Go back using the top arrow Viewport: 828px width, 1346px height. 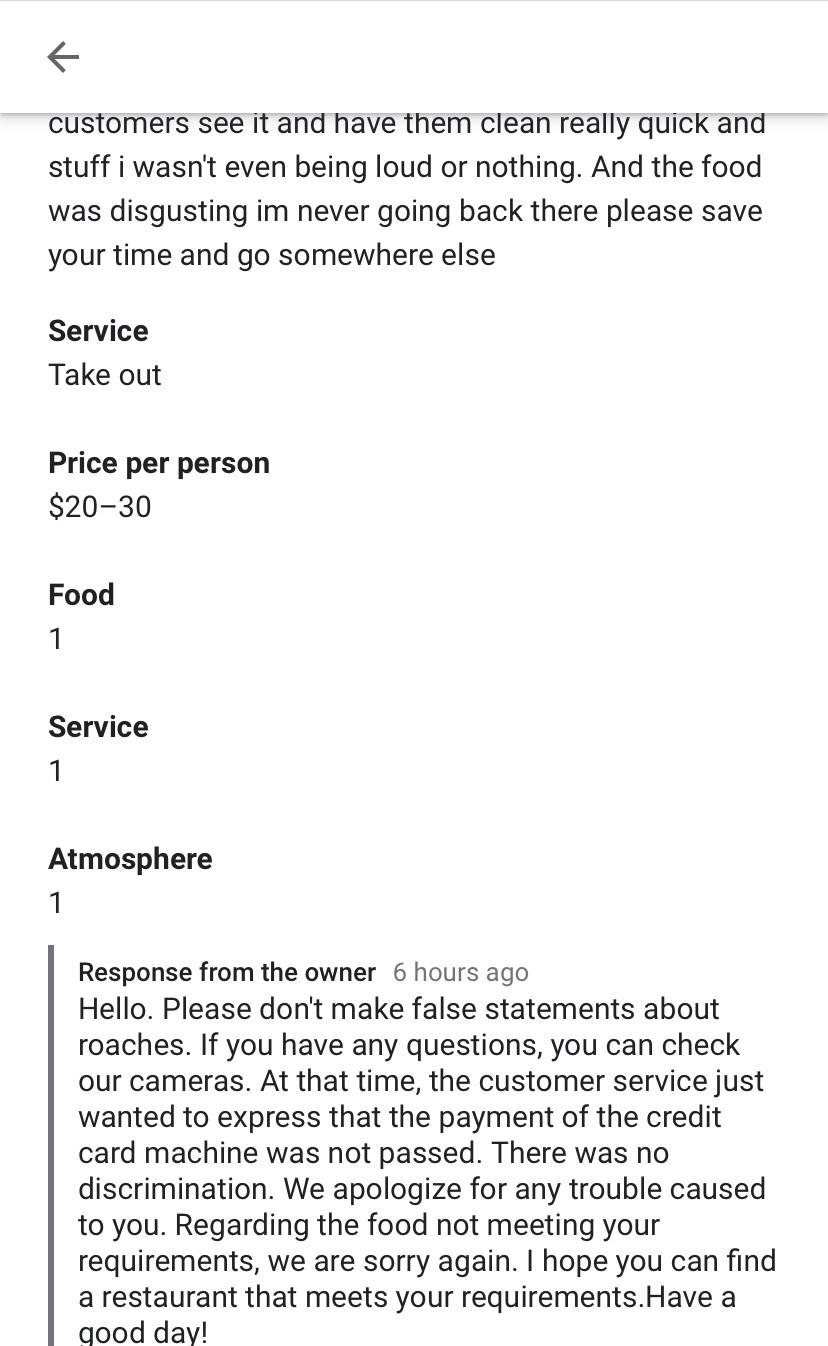(x=63, y=57)
